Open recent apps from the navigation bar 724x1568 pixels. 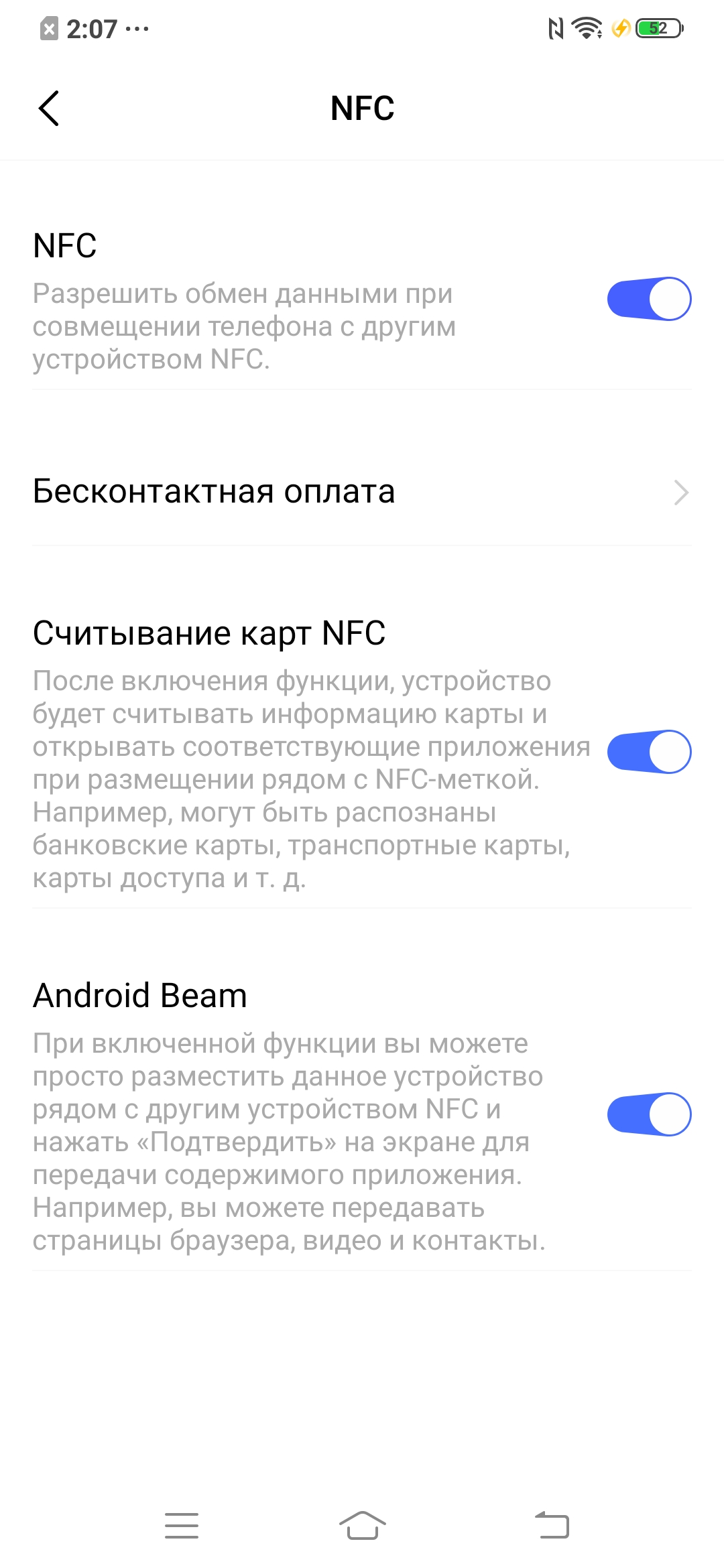(x=182, y=1525)
